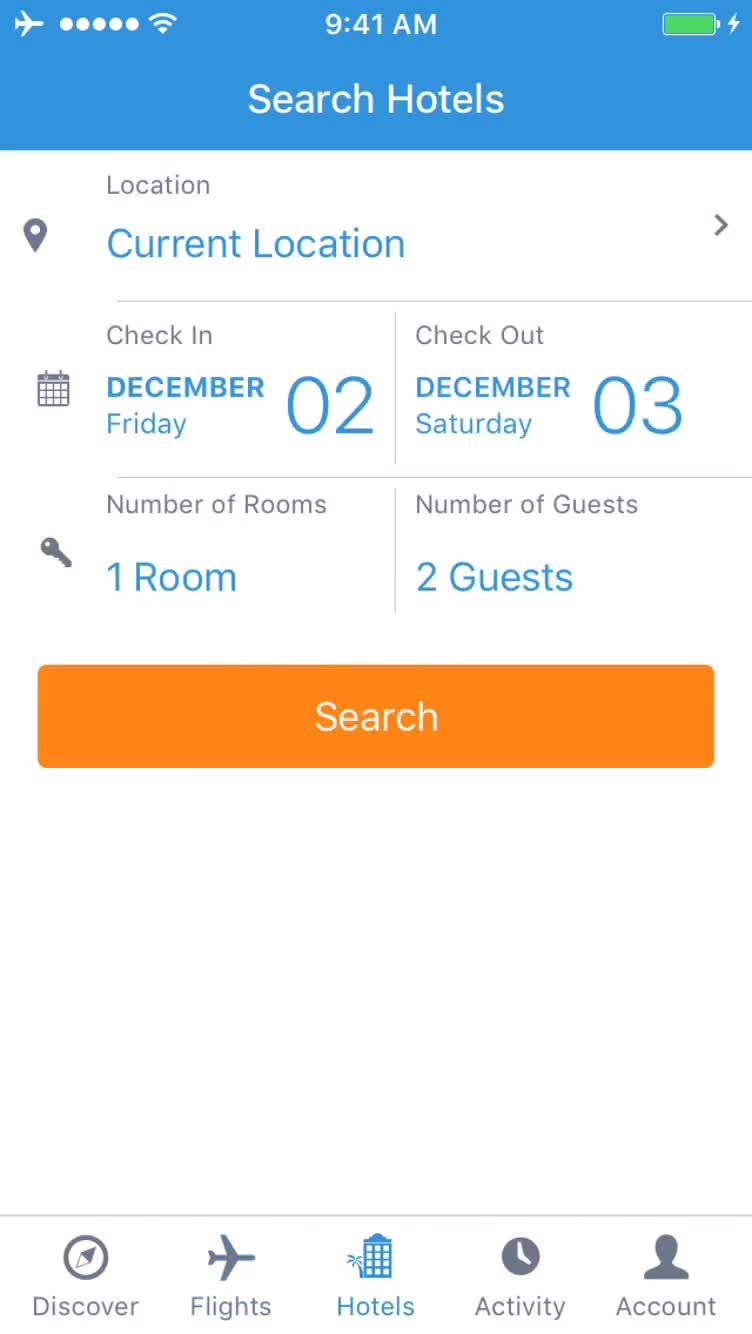This screenshot has width=752, height=1334.
Task: Select the Hotels tab
Action: [376, 1276]
